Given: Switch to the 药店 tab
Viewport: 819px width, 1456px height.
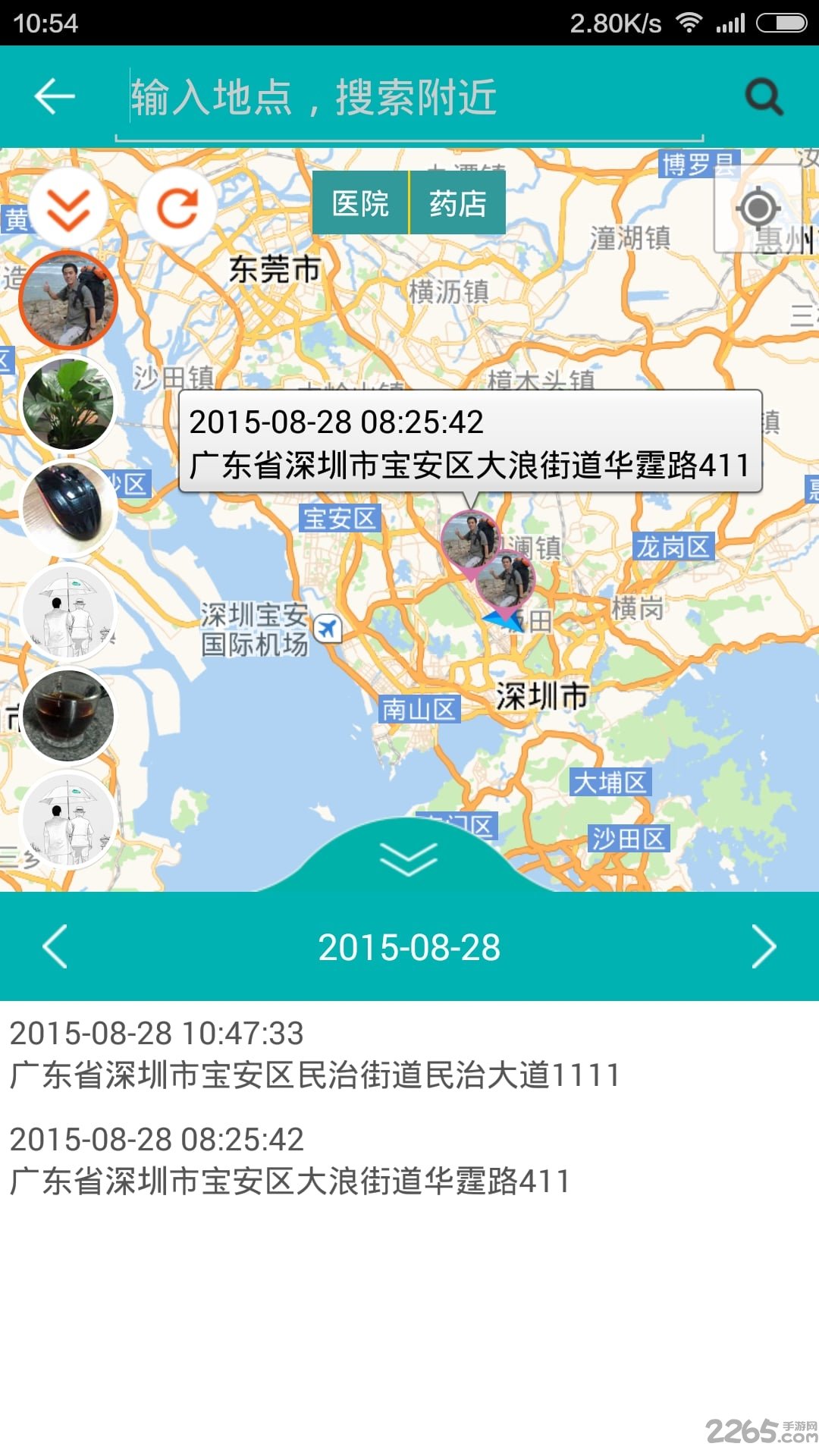Looking at the screenshot, I should click(458, 202).
